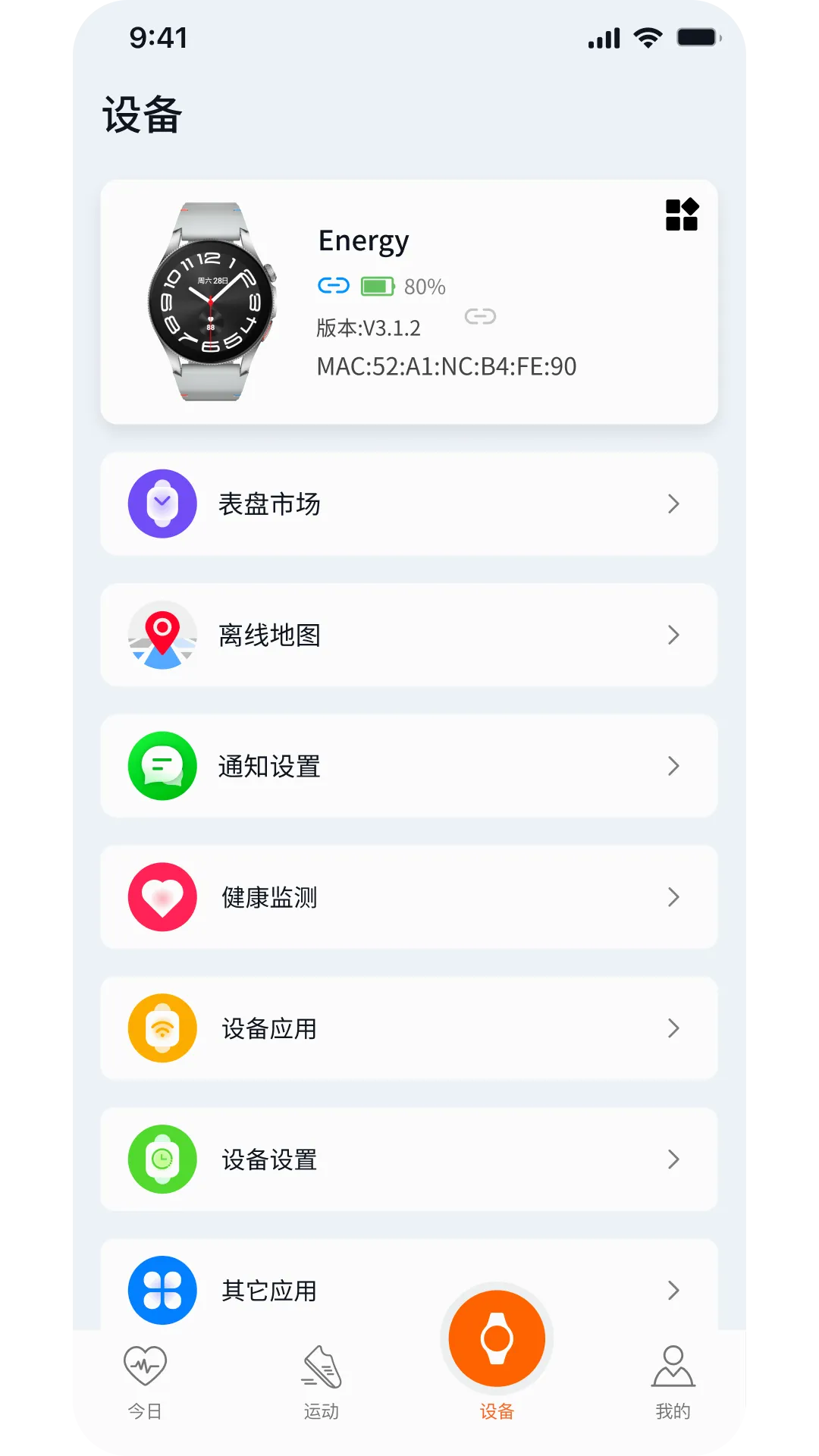Screen dimensions: 819x1456
Task: Open the device grid icon on Energy card
Action: [681, 215]
